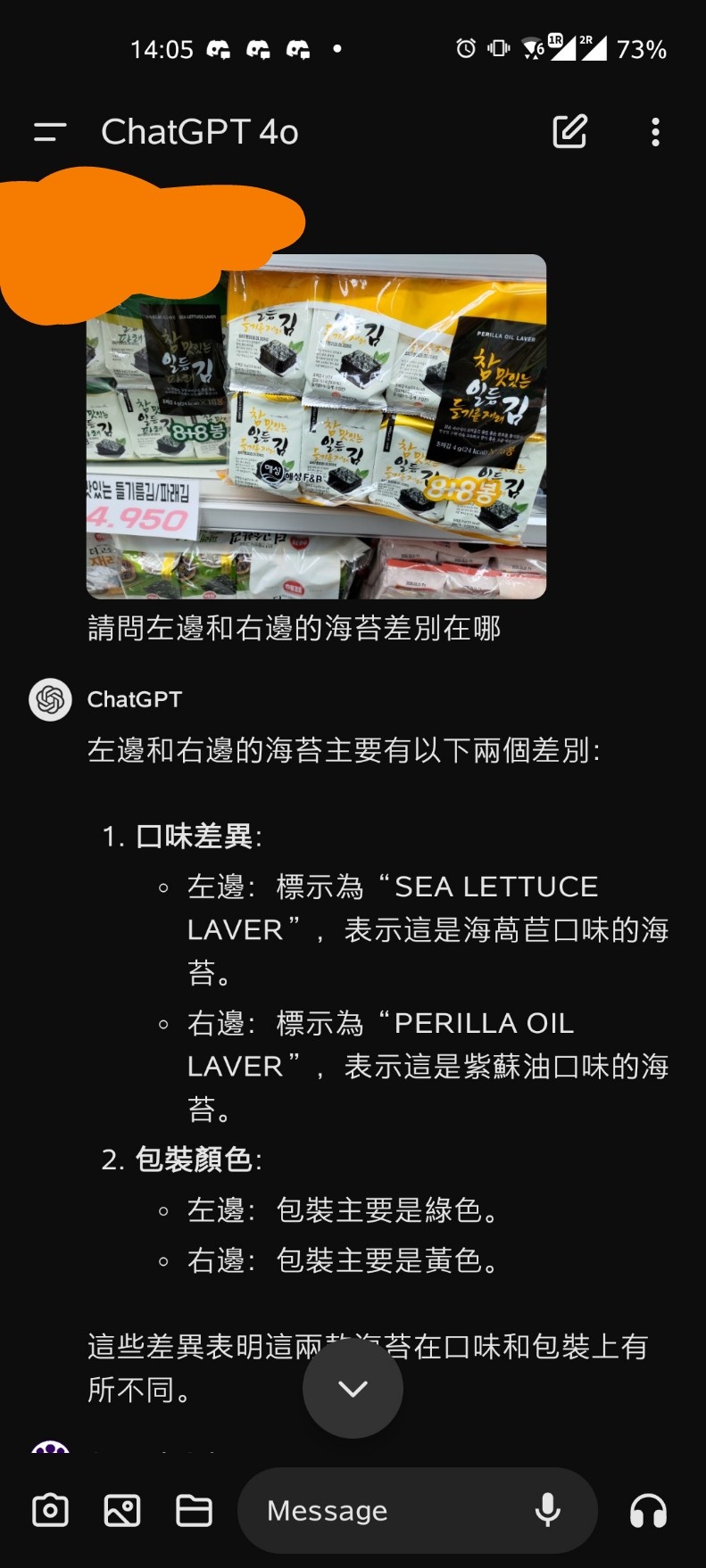Open the model selector ChatGPT 4o
The image size is (706, 1568).
[200, 132]
